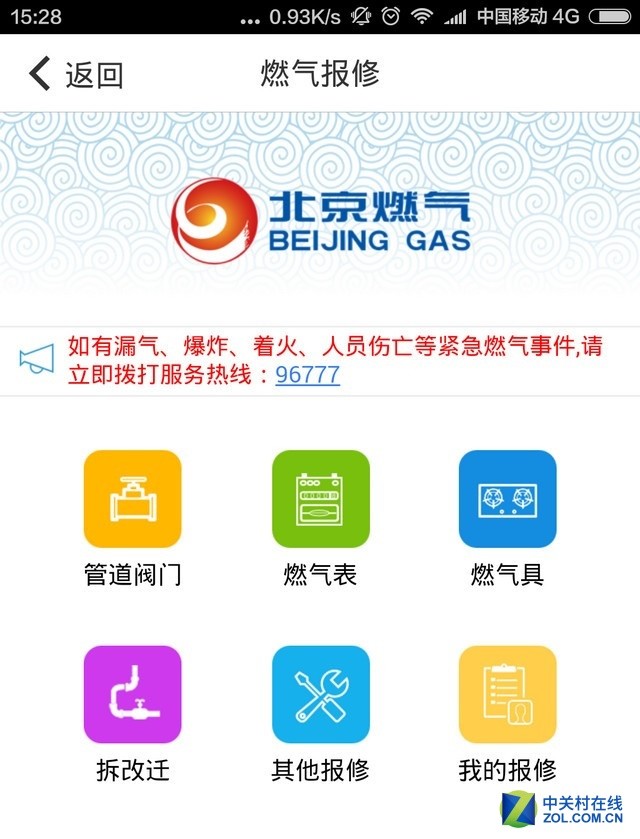Image resolution: width=640 pixels, height=839 pixels.
Task: View 我的报修 records
Action: pyautogui.click(x=507, y=694)
